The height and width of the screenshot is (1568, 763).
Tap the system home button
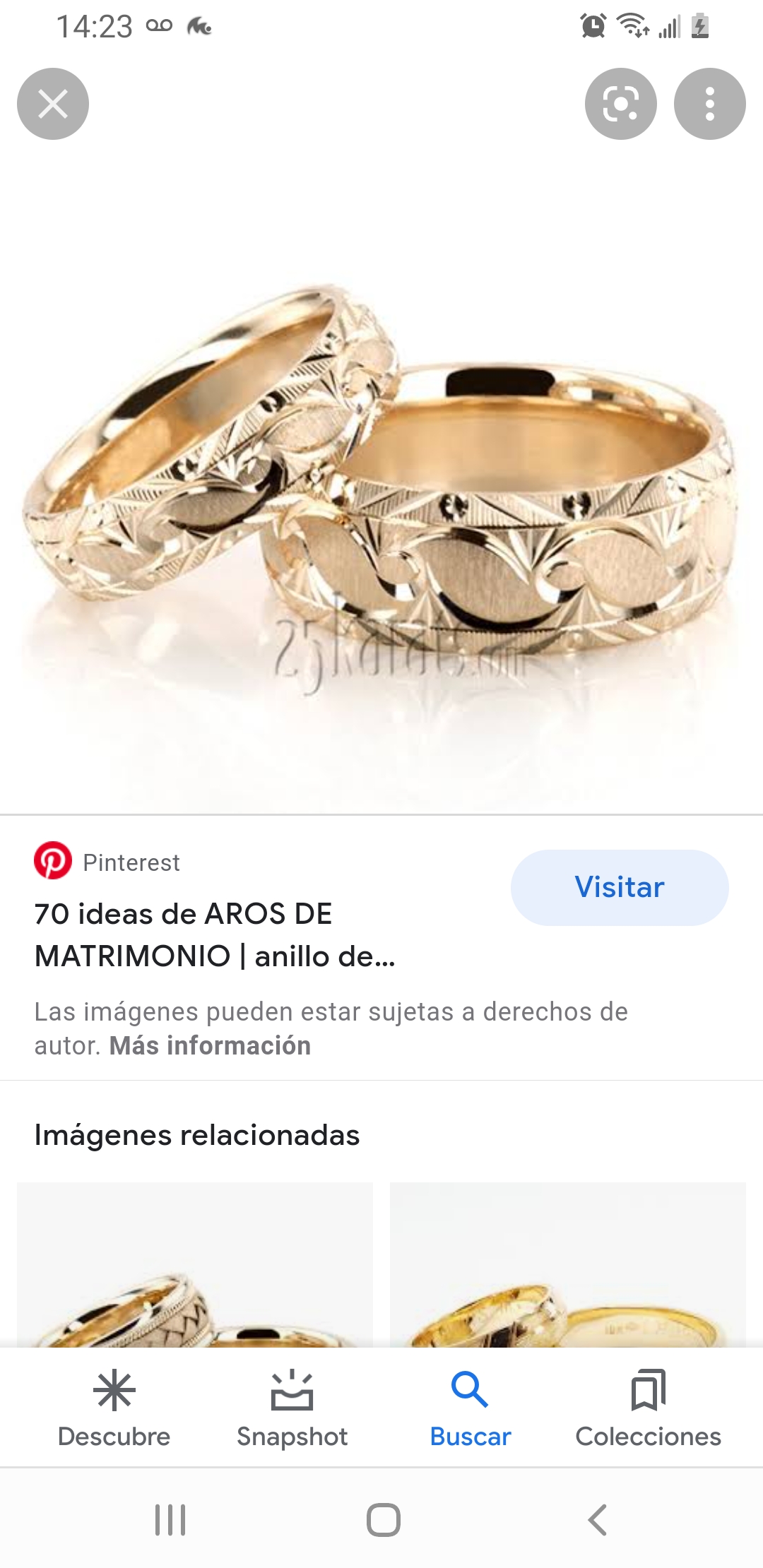coord(383,1519)
